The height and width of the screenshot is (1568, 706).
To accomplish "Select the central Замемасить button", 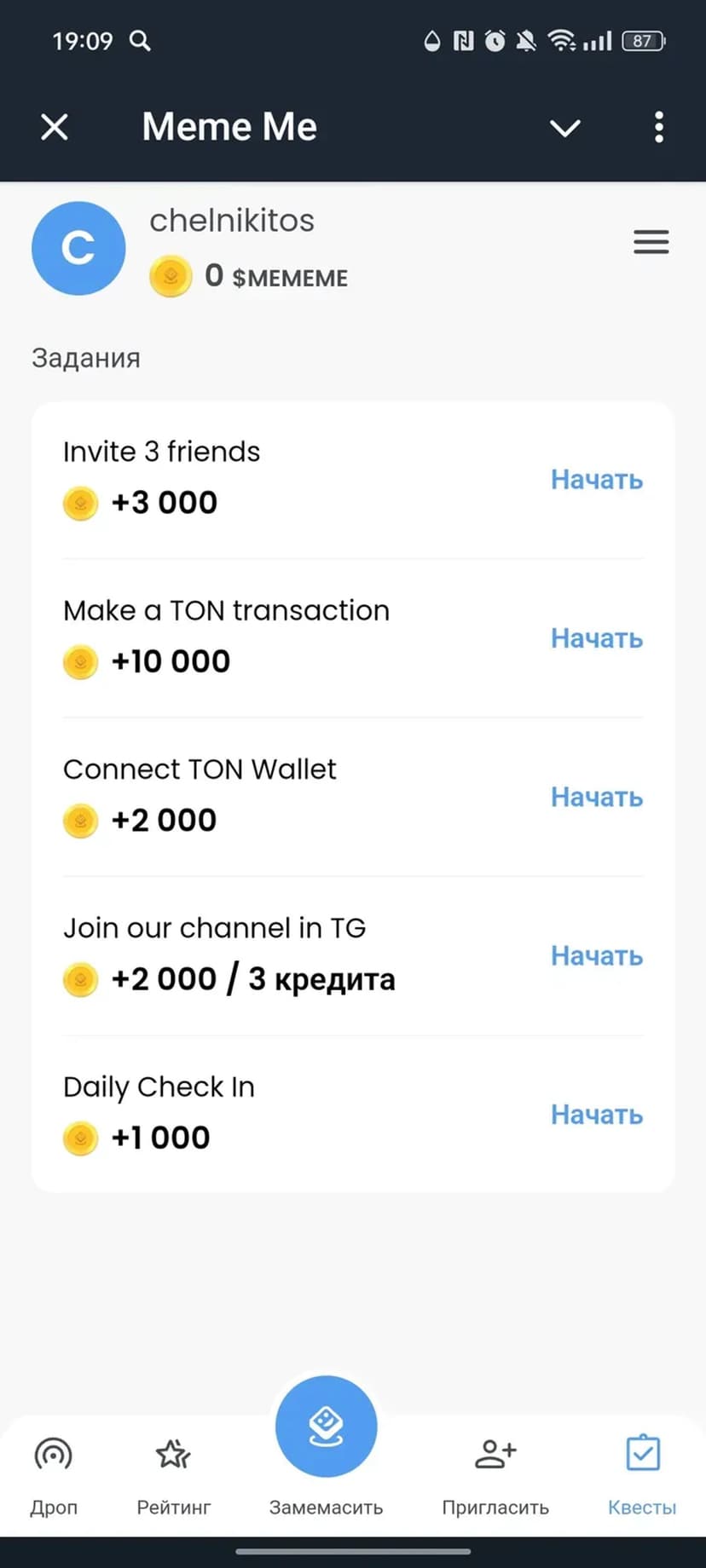I will click(326, 1427).
